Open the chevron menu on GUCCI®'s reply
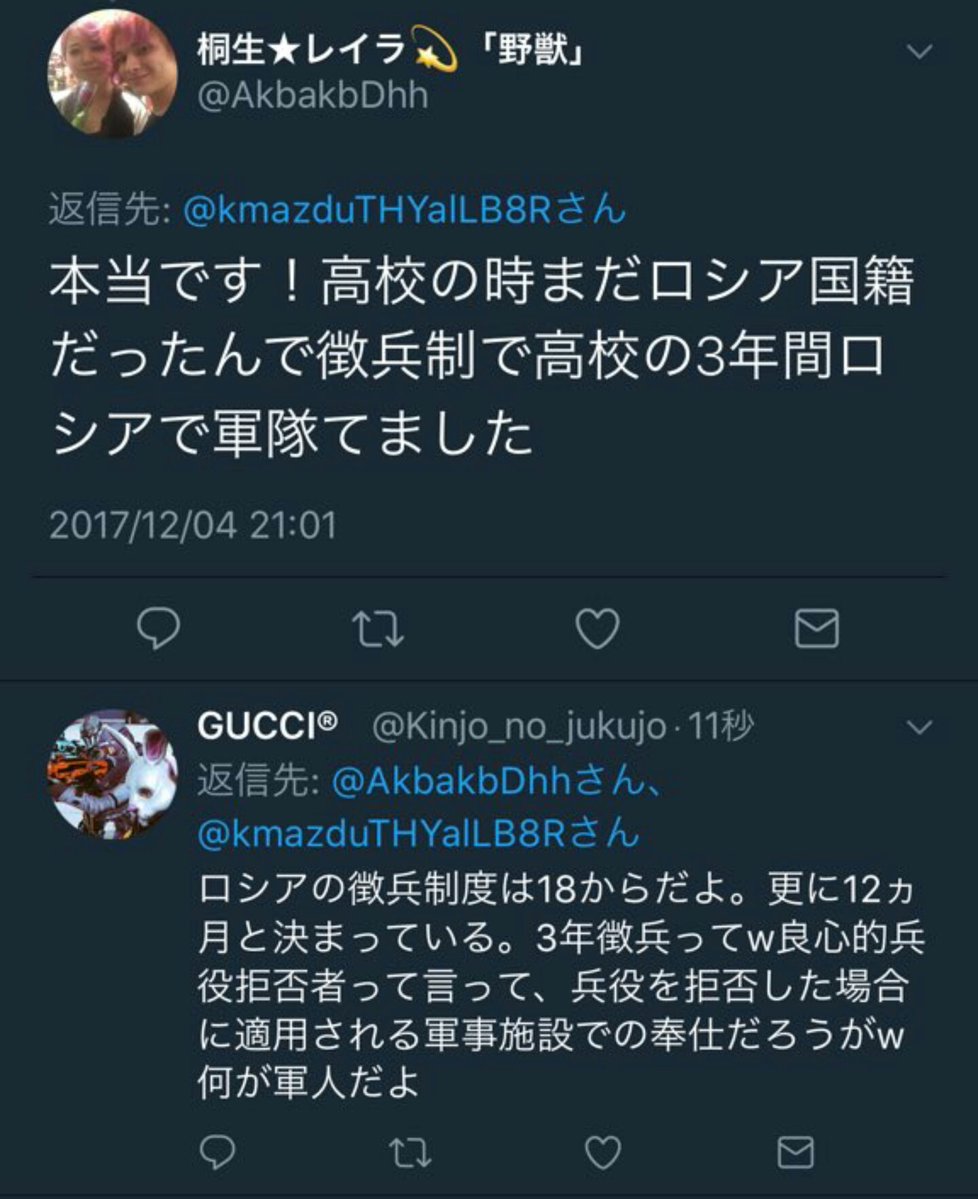This screenshot has height=1199, width=978. pyautogui.click(x=917, y=729)
